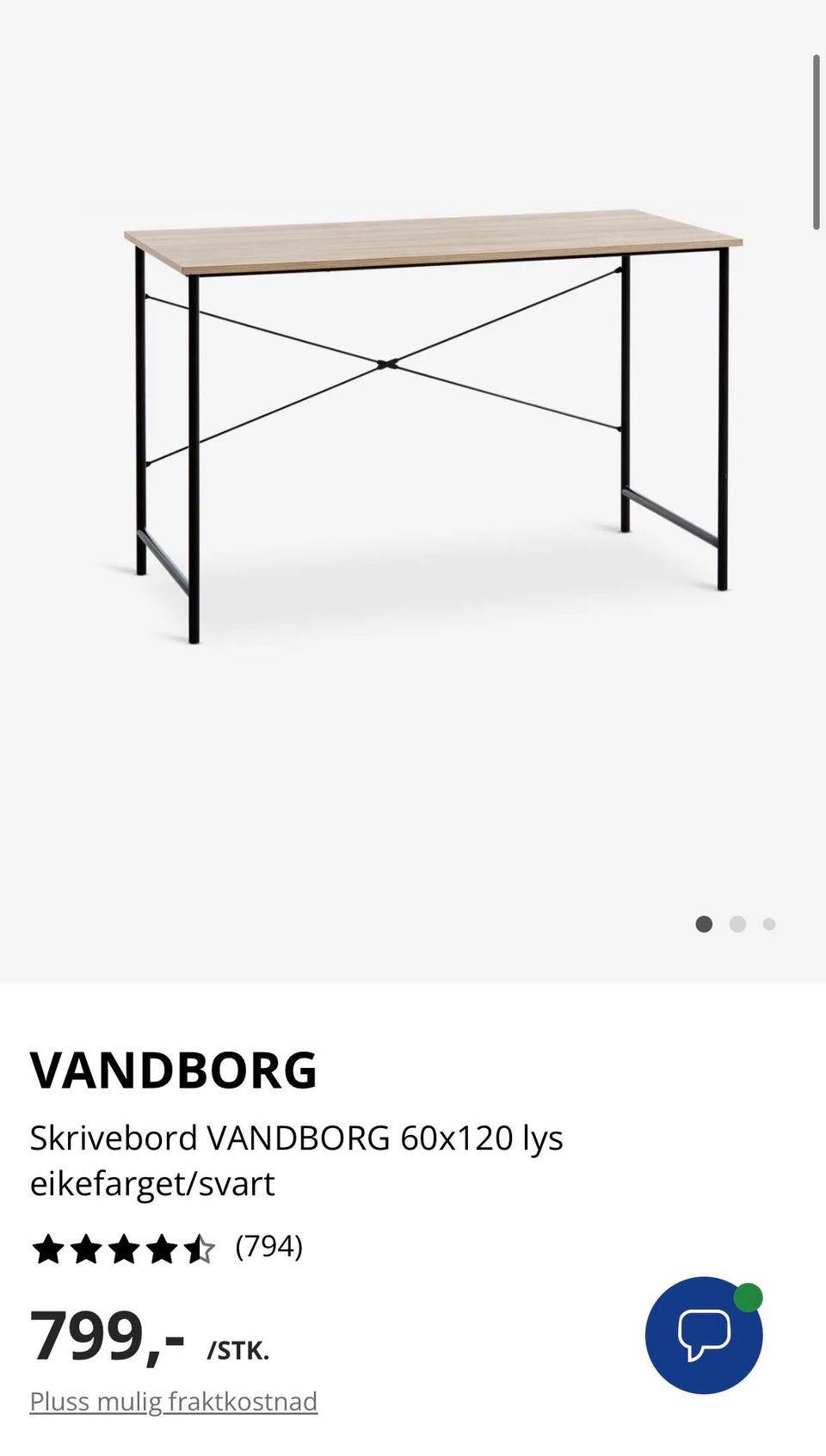Open the chat support bubble

(704, 1335)
